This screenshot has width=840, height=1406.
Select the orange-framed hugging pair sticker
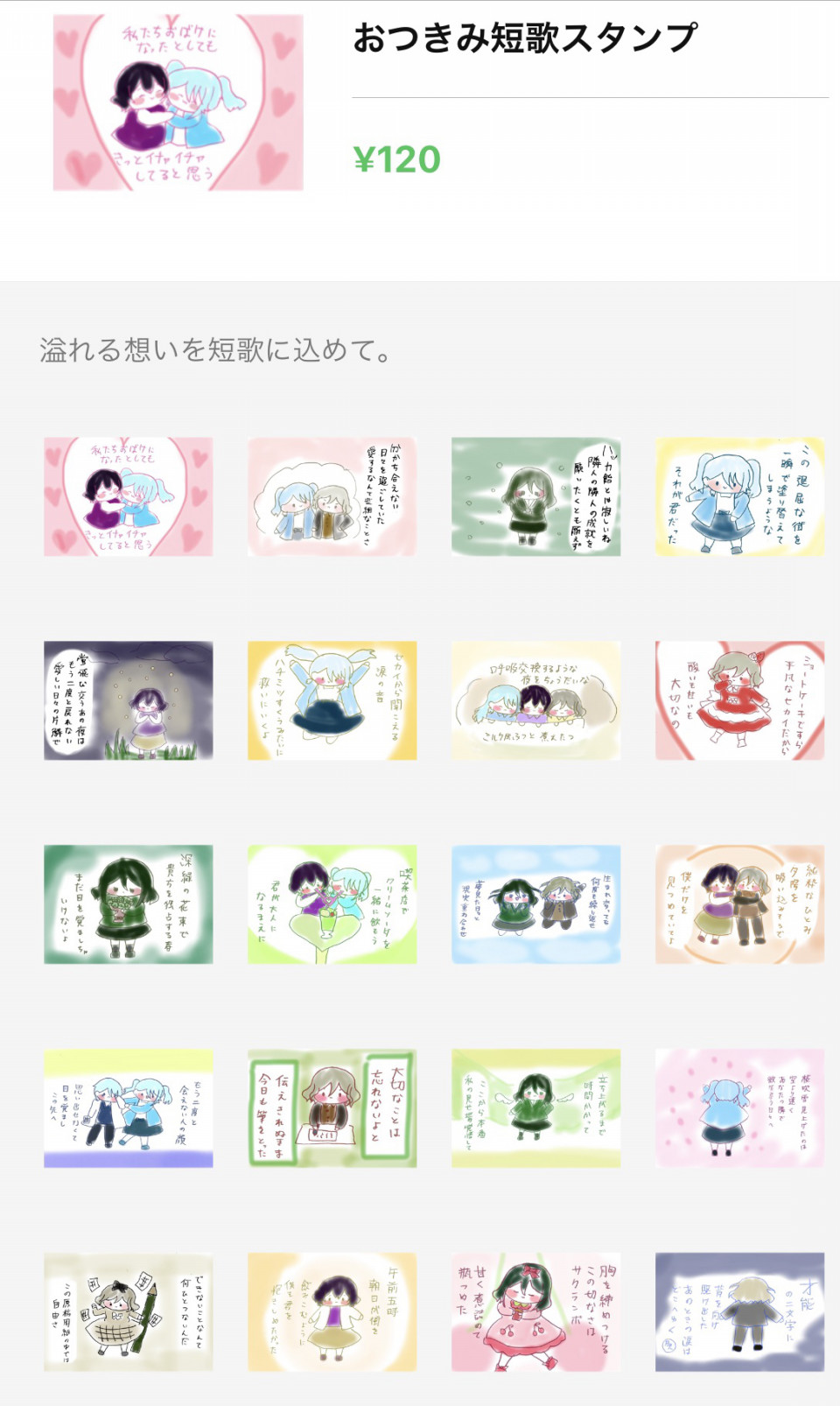(x=739, y=904)
